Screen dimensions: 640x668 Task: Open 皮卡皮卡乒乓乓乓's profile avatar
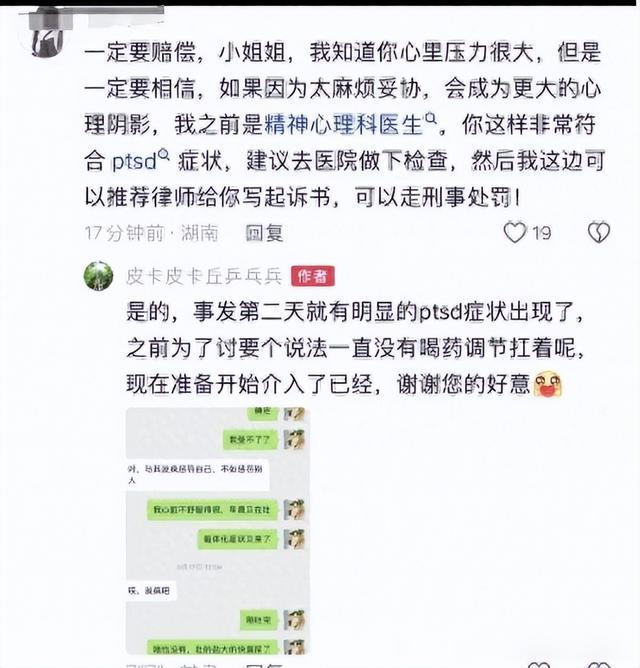coord(97,277)
